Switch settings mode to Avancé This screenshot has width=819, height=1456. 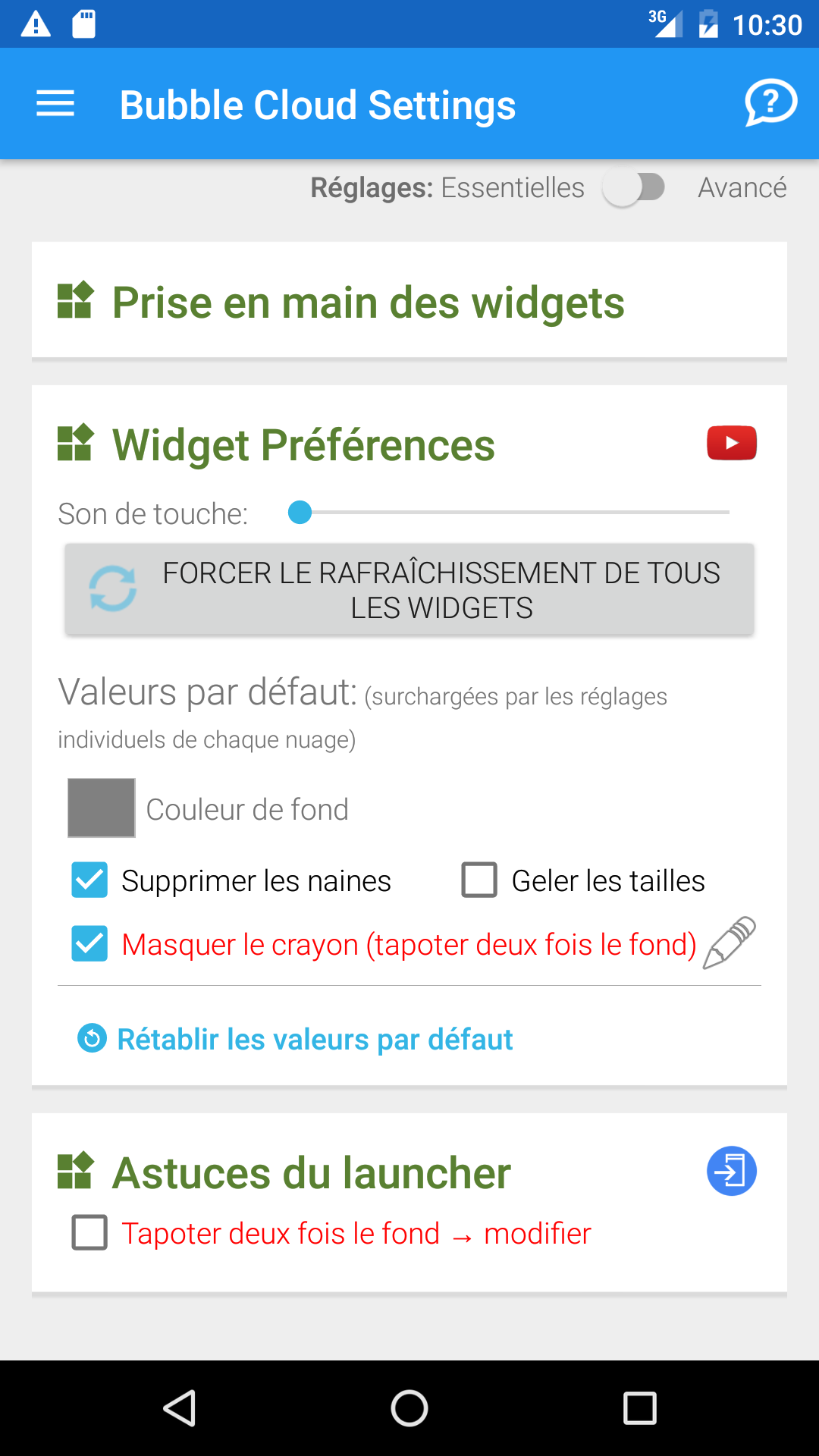click(x=634, y=188)
